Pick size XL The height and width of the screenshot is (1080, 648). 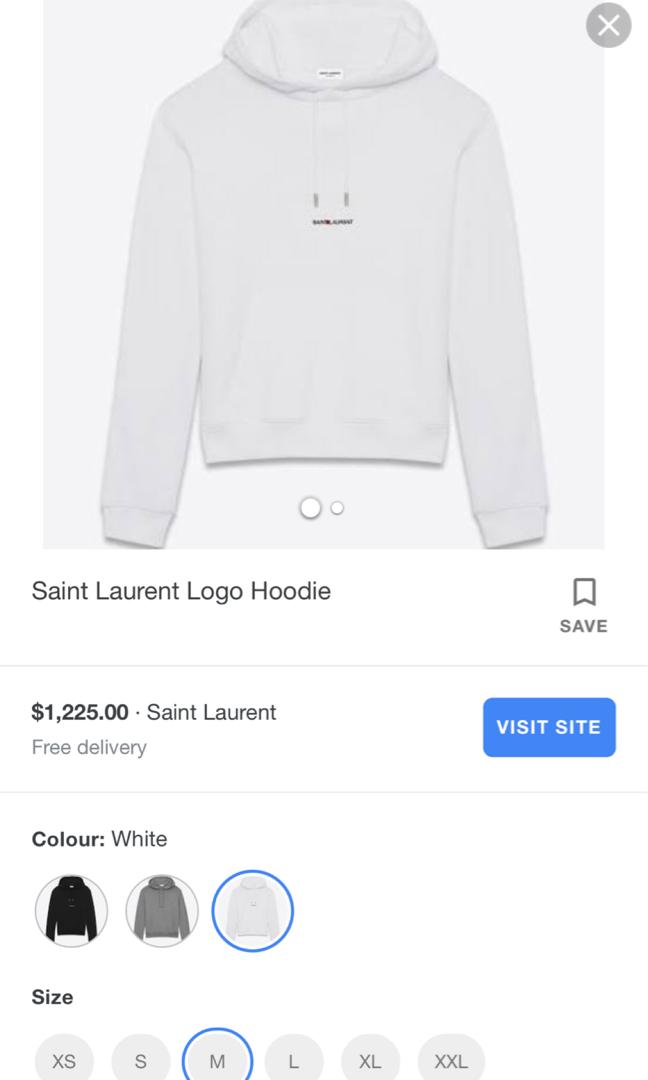370,1061
